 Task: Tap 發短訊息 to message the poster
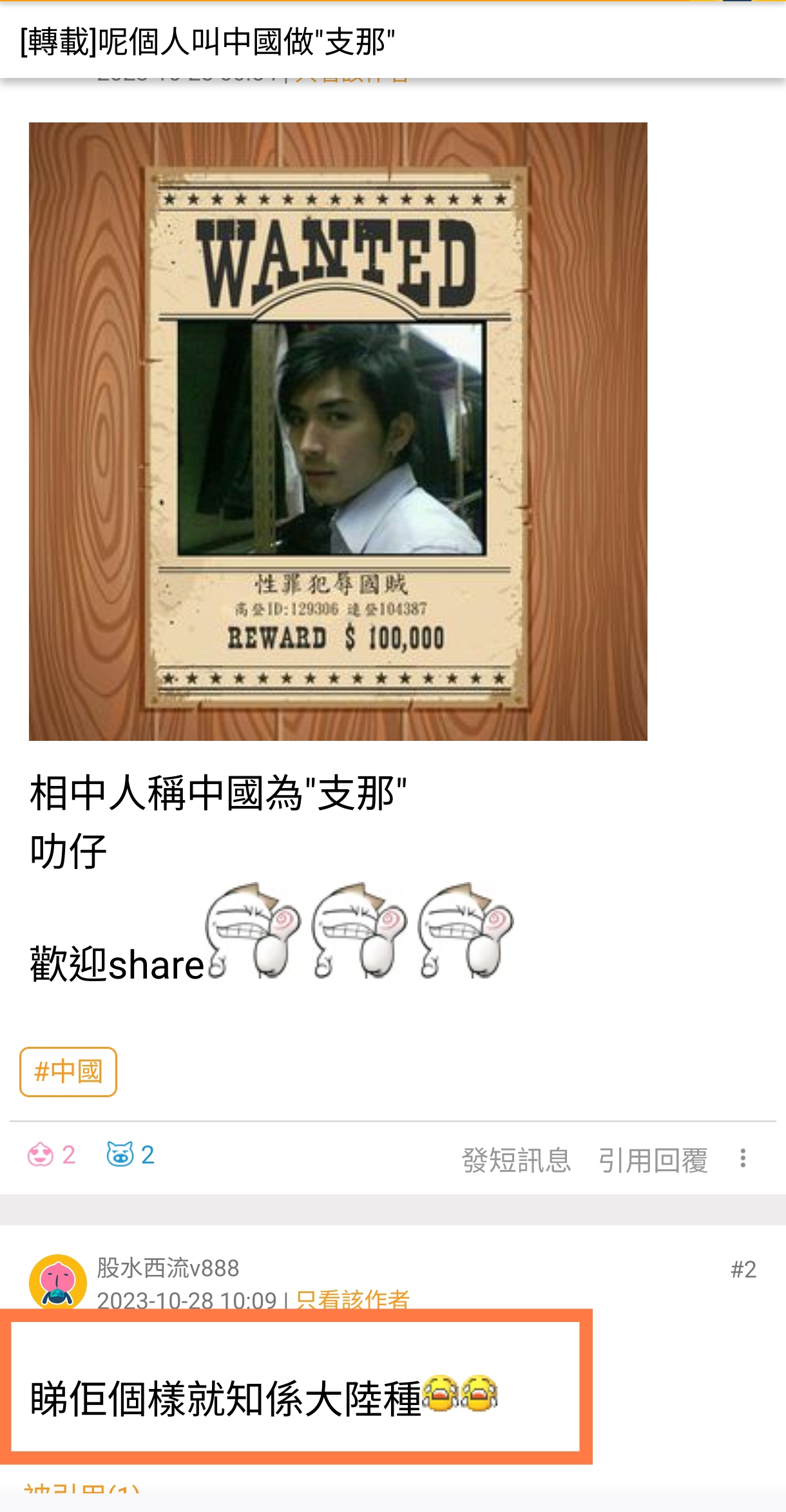coord(517,1160)
